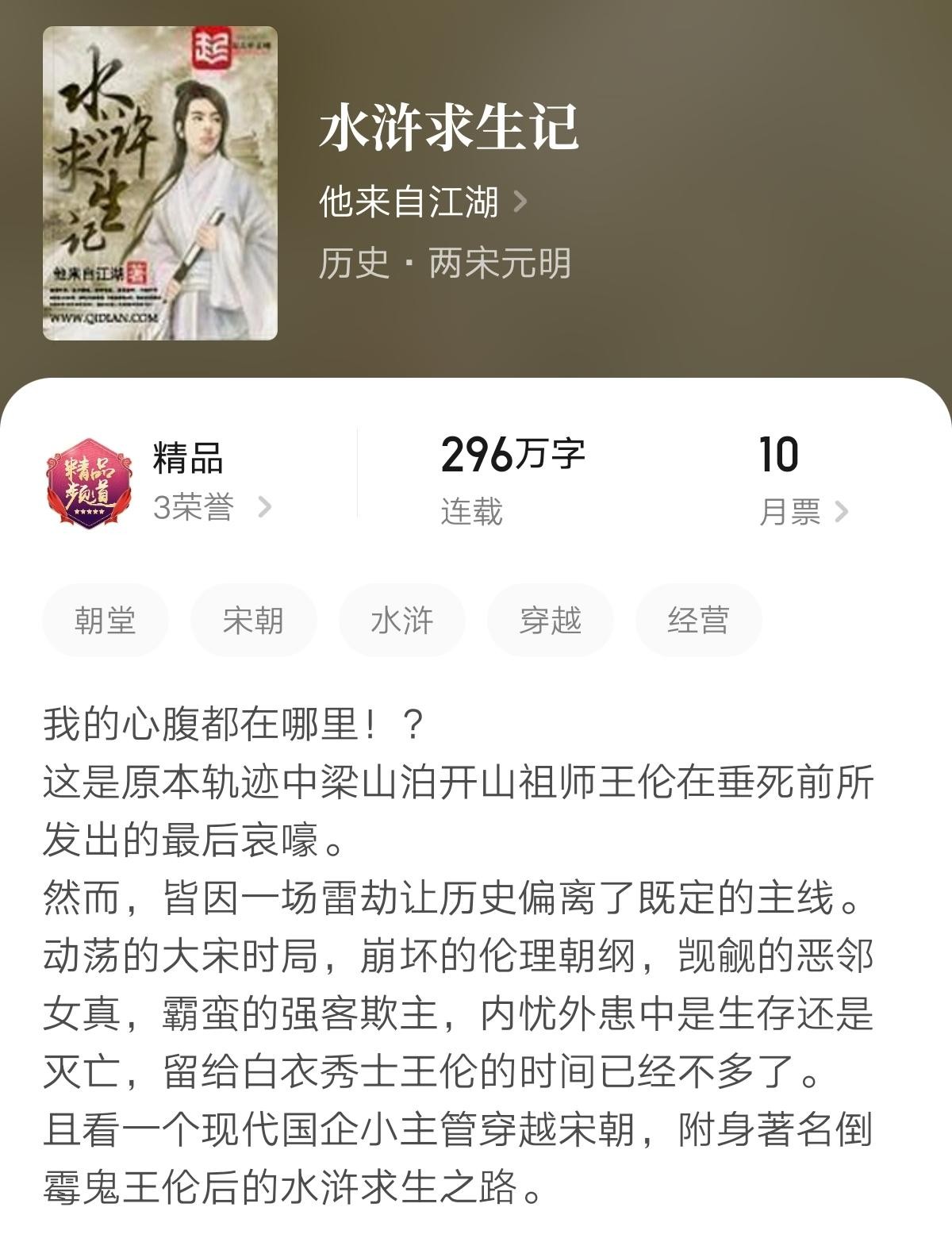Viewport: 952px width, 1242px height.
Task: Select the 宋朝 tag chip
Action: coord(253,620)
